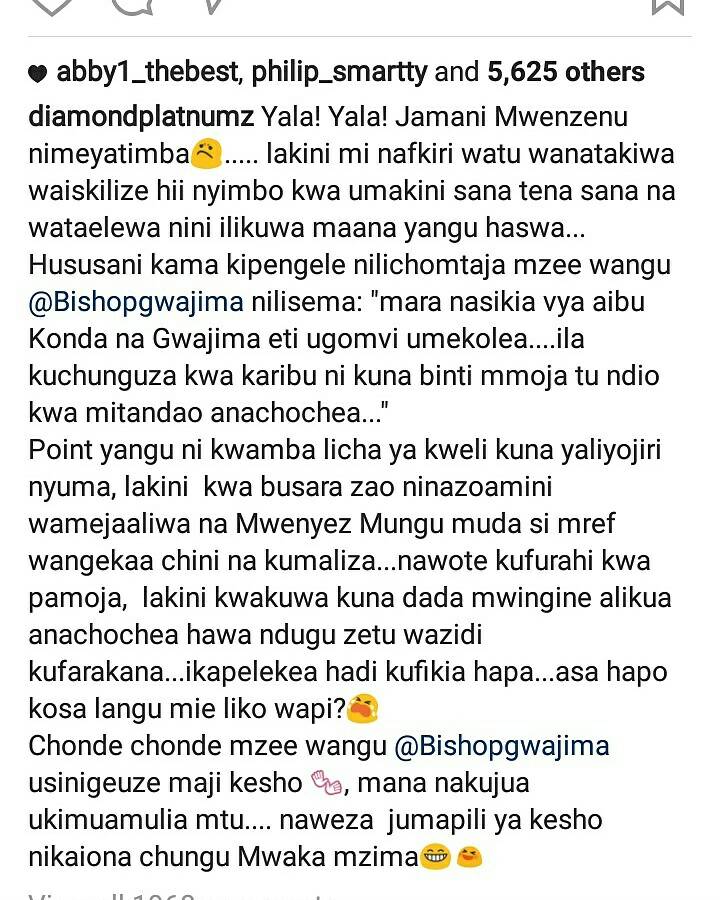Open philip_smartty's profile from the likes

[x=339, y=73]
